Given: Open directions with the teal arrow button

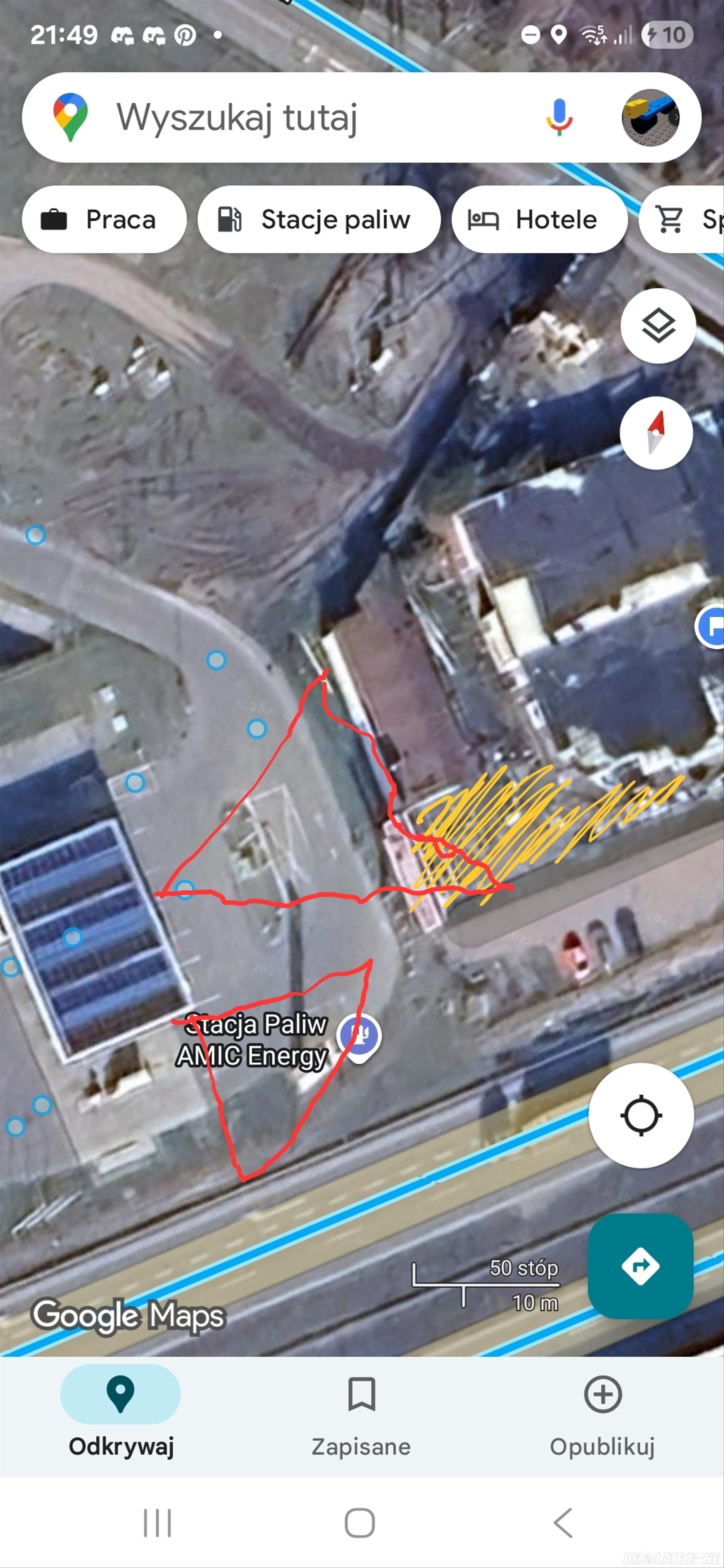Looking at the screenshot, I should (640, 1266).
